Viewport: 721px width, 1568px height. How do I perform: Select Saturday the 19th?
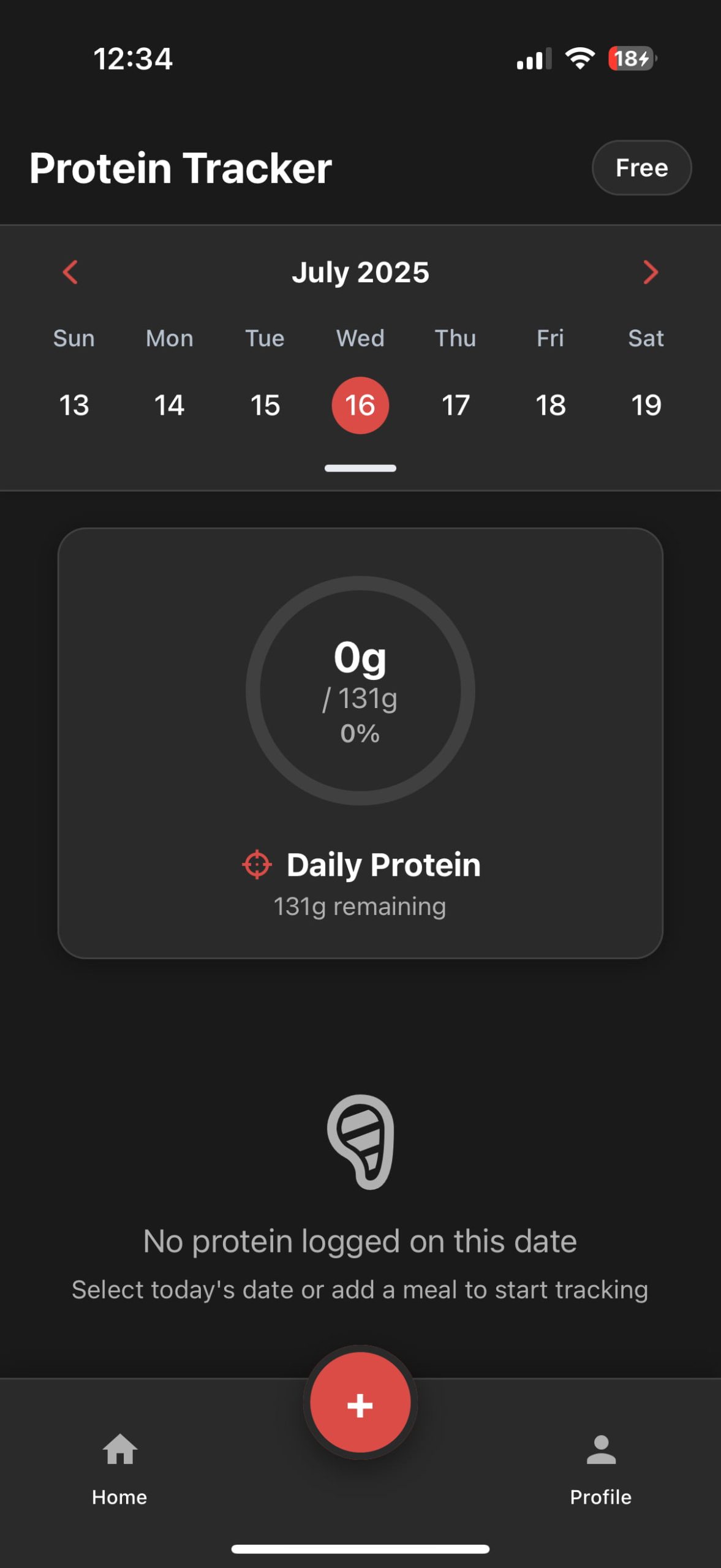646,405
